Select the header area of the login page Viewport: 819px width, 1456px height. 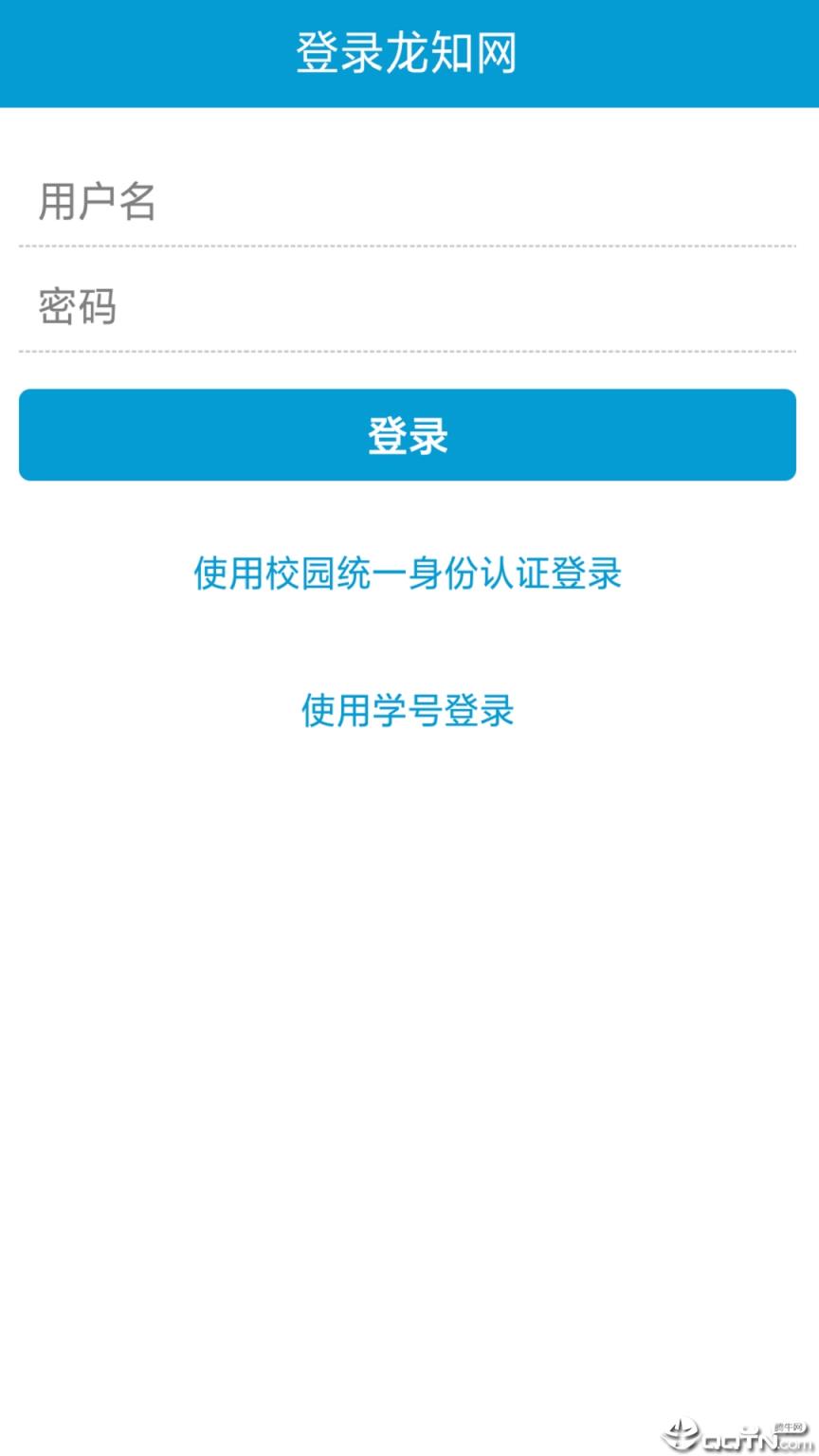coord(409,52)
